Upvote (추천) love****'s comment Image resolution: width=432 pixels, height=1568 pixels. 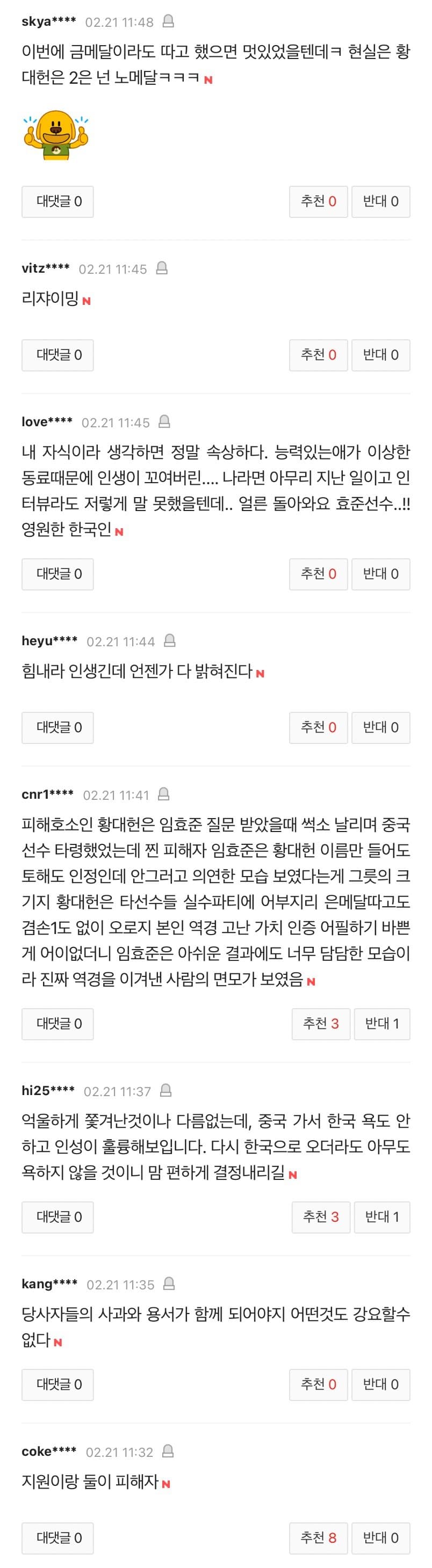[318, 574]
